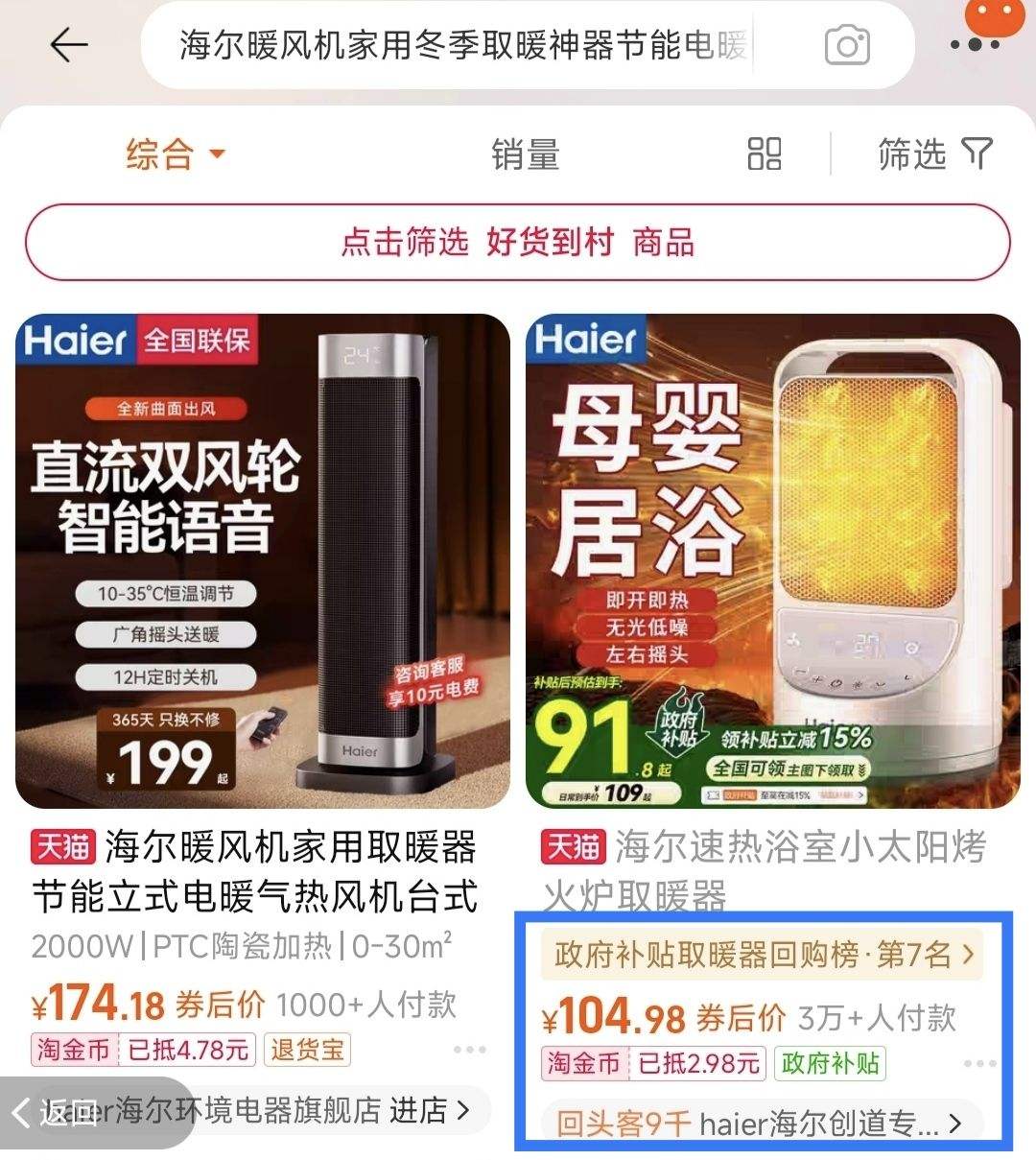
Task: Switch to grid view layout
Action: click(x=761, y=154)
